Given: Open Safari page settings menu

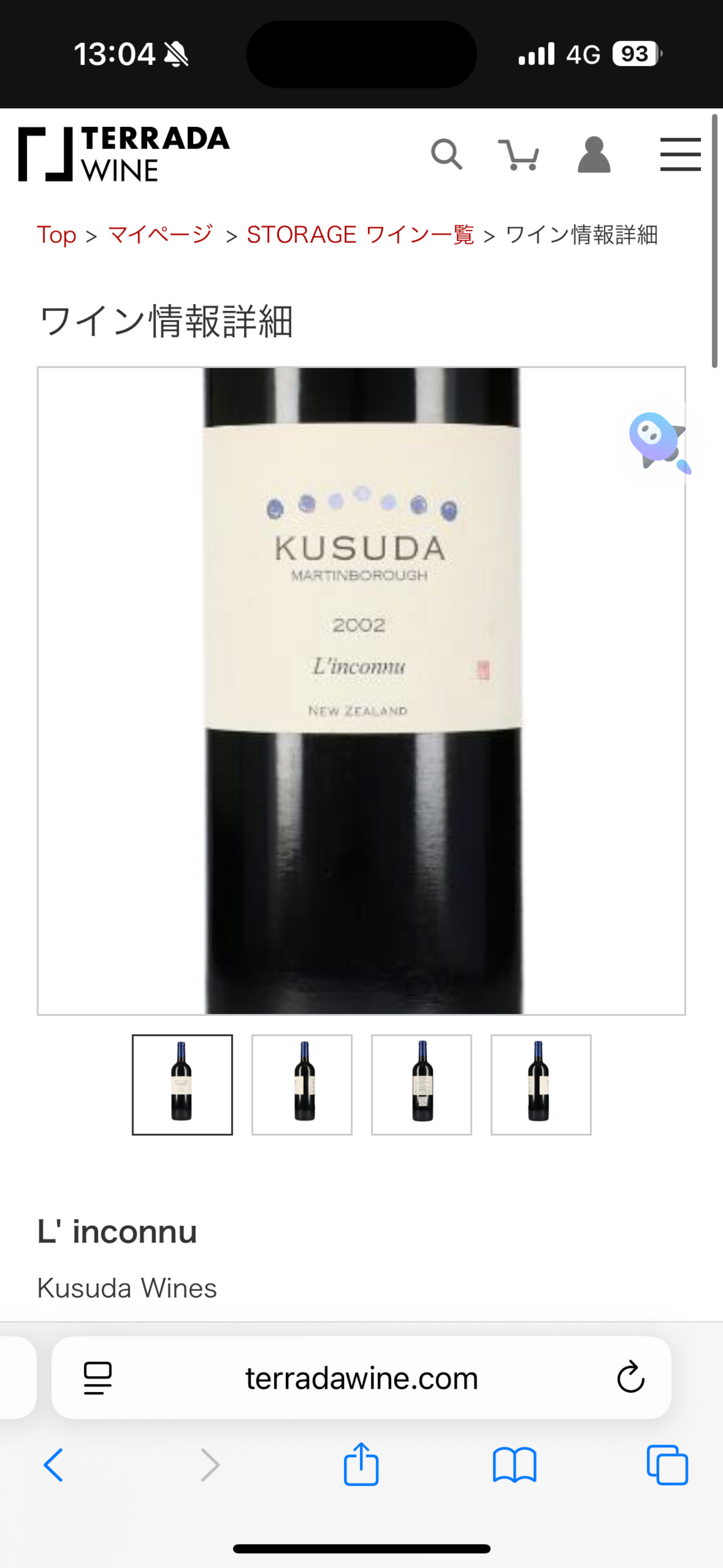Looking at the screenshot, I should [97, 1378].
